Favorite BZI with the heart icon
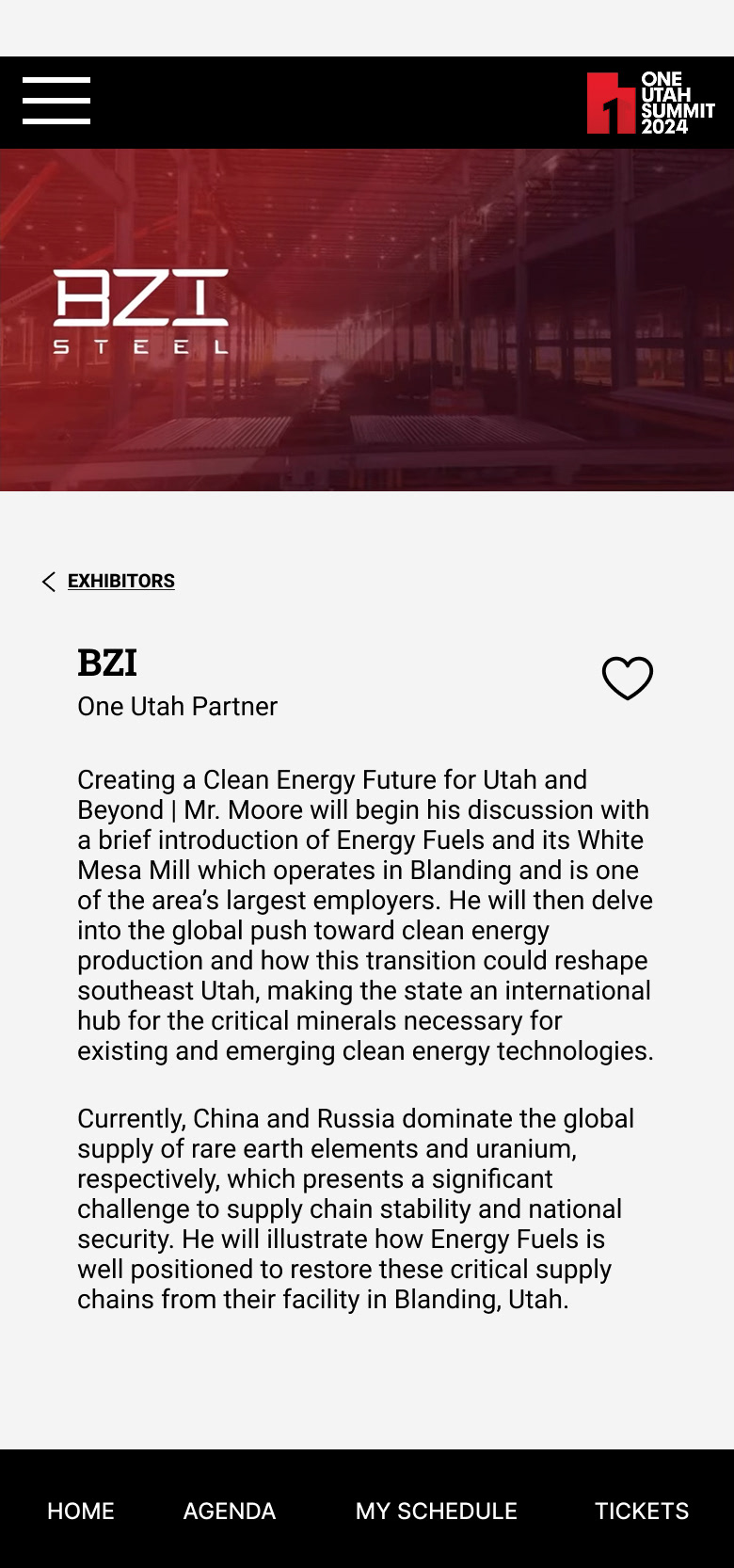This screenshot has width=734, height=1568. click(x=627, y=678)
